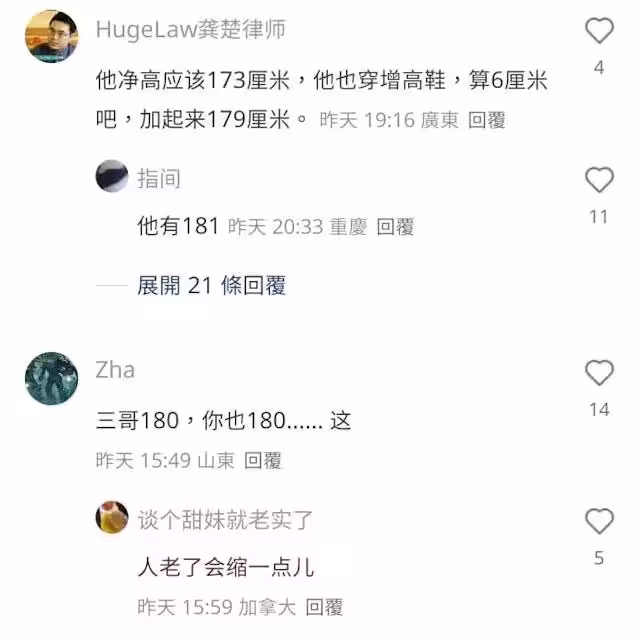Open HugeLaw龚楚律师's profile avatar
This screenshot has height=640, width=640.
52,37
